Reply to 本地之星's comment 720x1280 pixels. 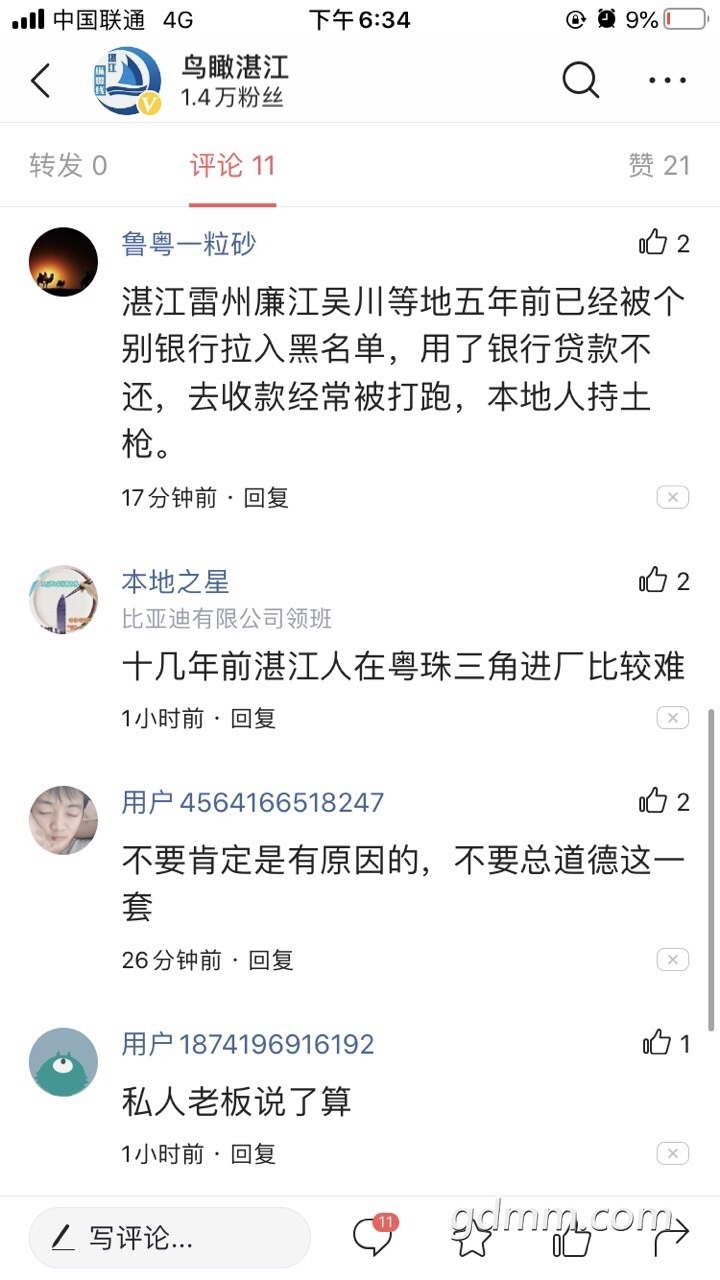point(253,718)
